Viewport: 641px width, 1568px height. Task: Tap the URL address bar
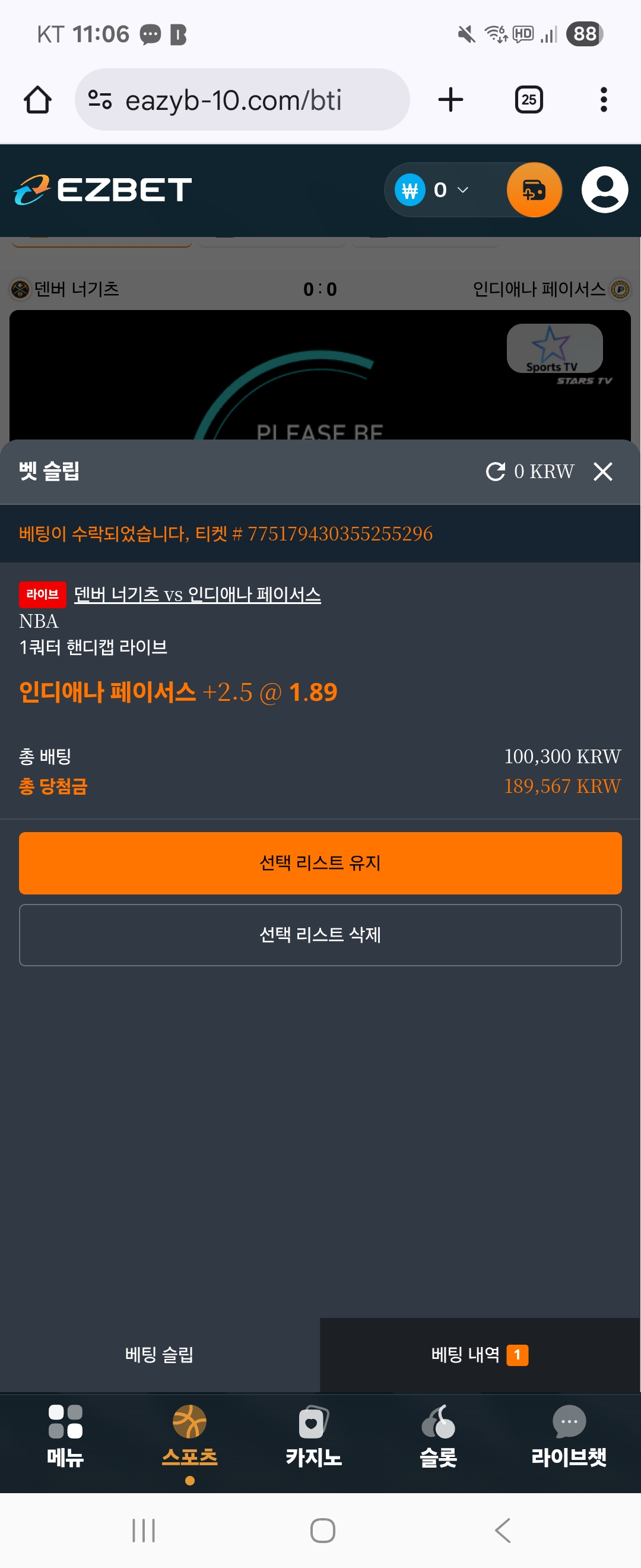click(x=242, y=100)
